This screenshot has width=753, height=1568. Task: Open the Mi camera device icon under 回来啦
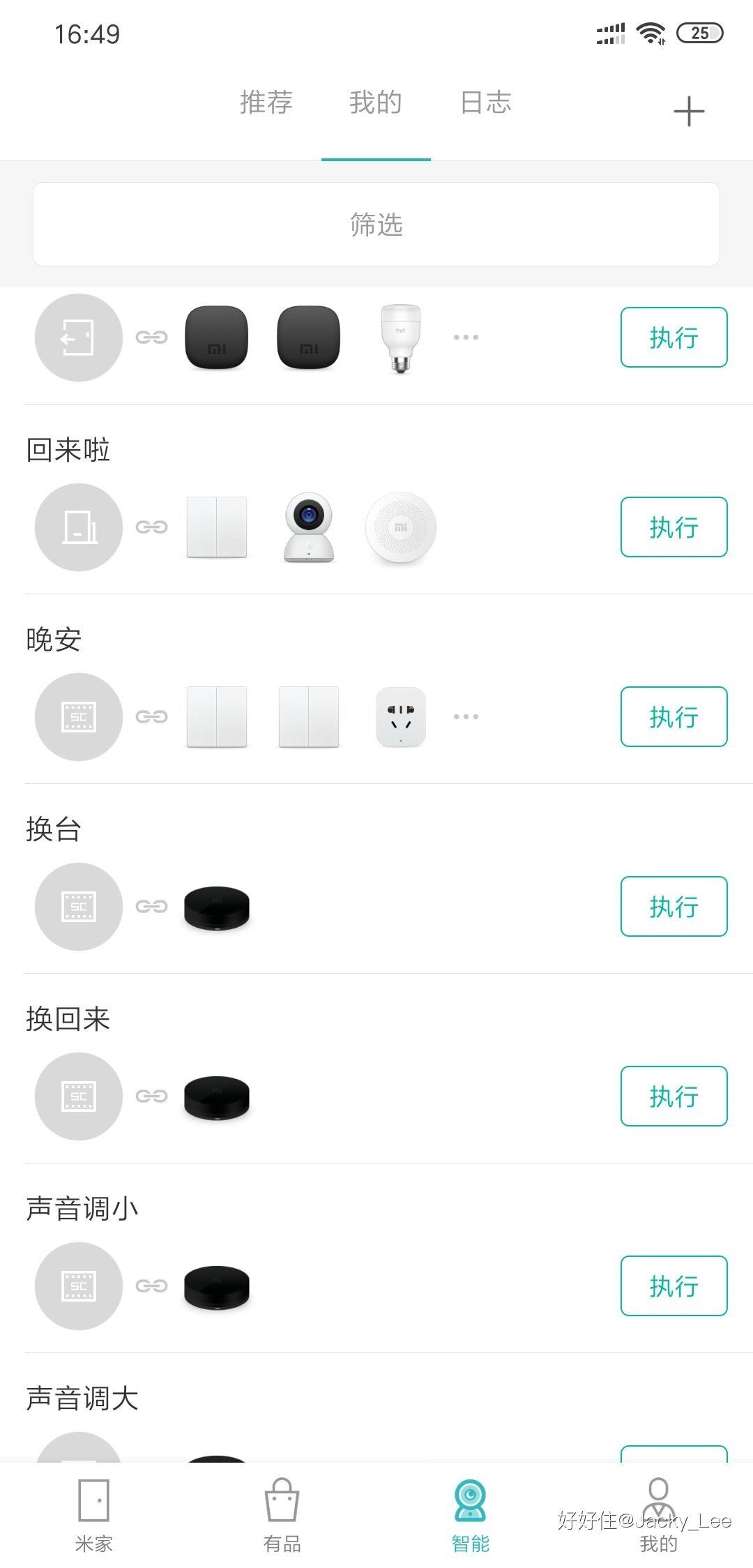click(x=309, y=528)
